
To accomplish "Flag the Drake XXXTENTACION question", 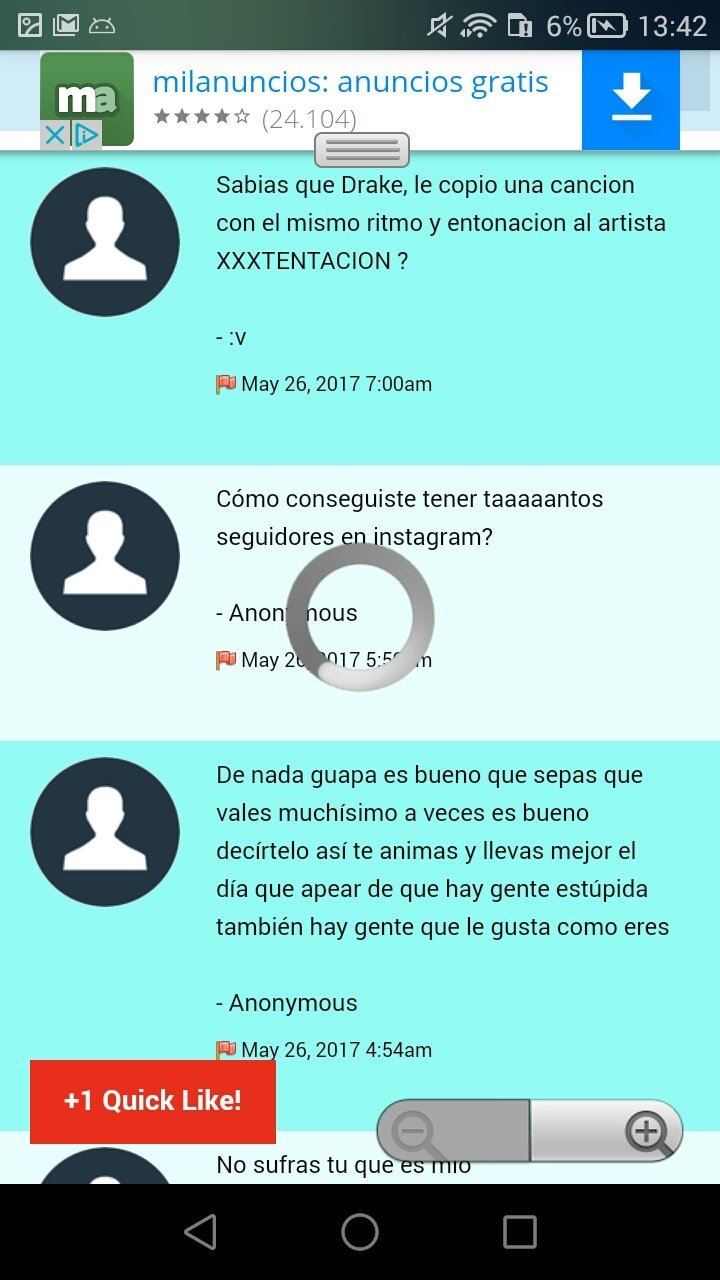I will (x=226, y=384).
